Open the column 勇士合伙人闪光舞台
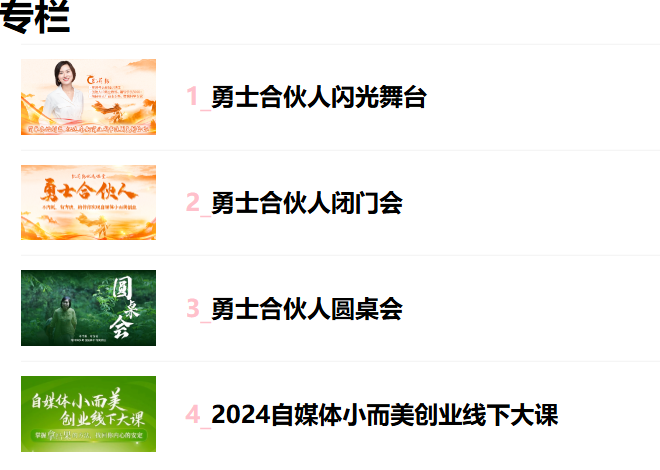660x470 pixels. [318, 97]
